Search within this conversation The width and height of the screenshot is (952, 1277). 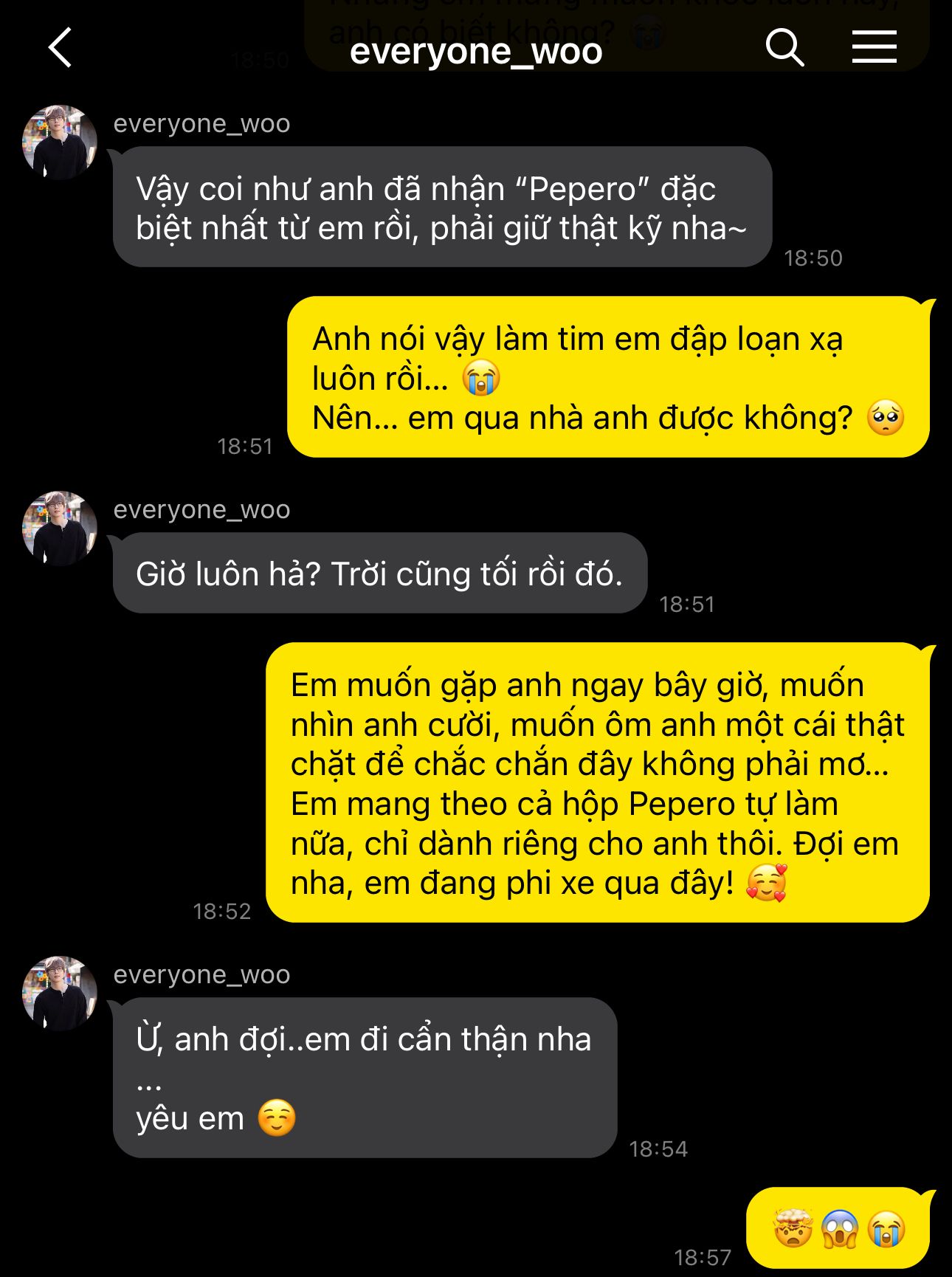click(x=784, y=48)
